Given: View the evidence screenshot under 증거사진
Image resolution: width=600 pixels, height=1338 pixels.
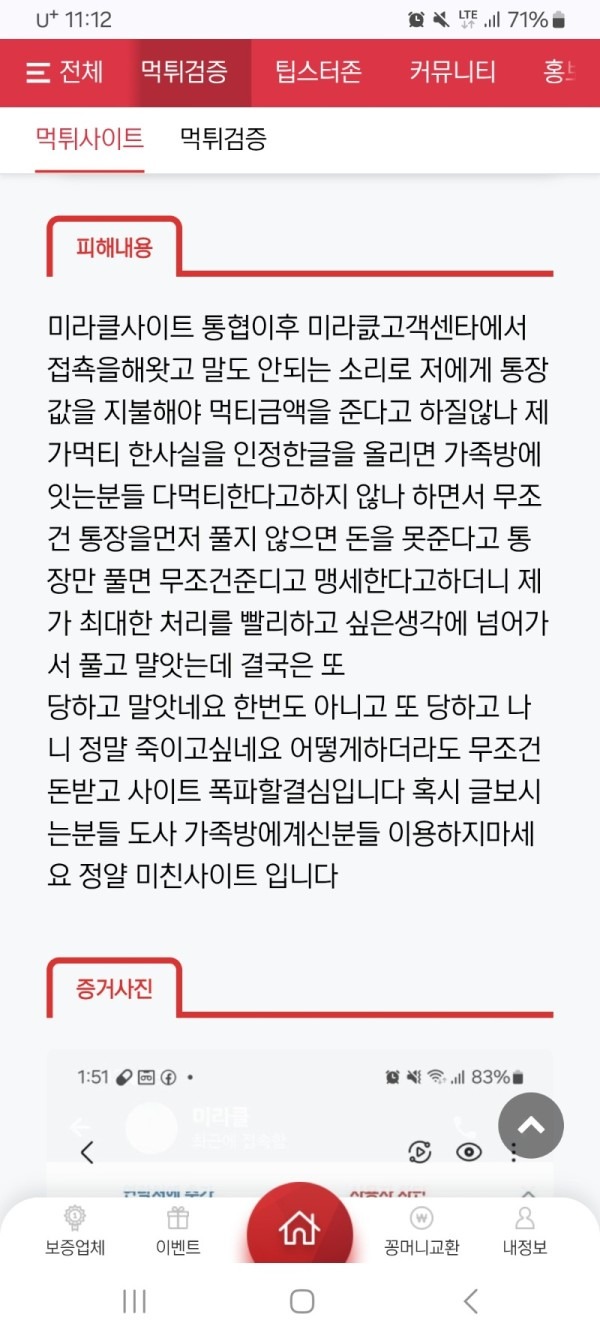Looking at the screenshot, I should point(300,1122).
